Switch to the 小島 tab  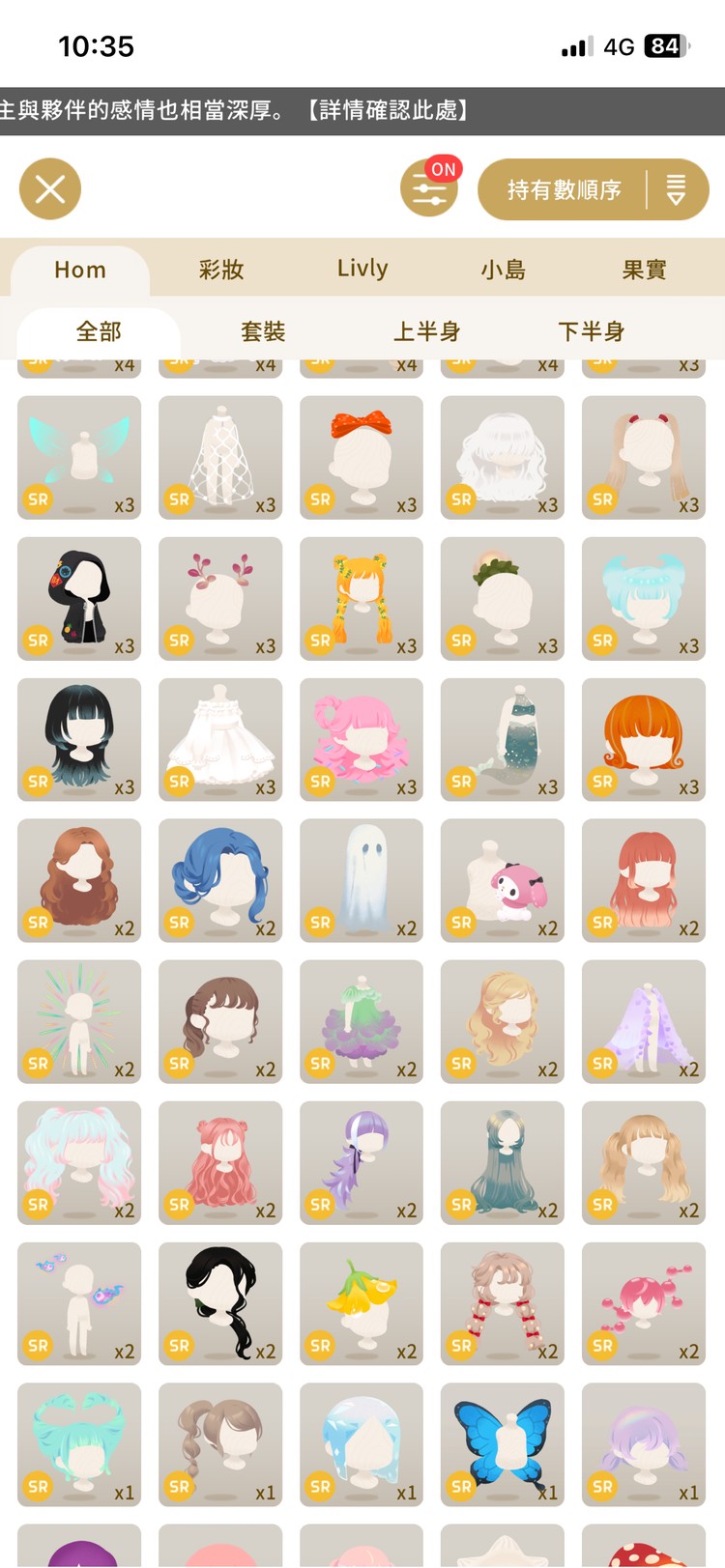click(504, 270)
